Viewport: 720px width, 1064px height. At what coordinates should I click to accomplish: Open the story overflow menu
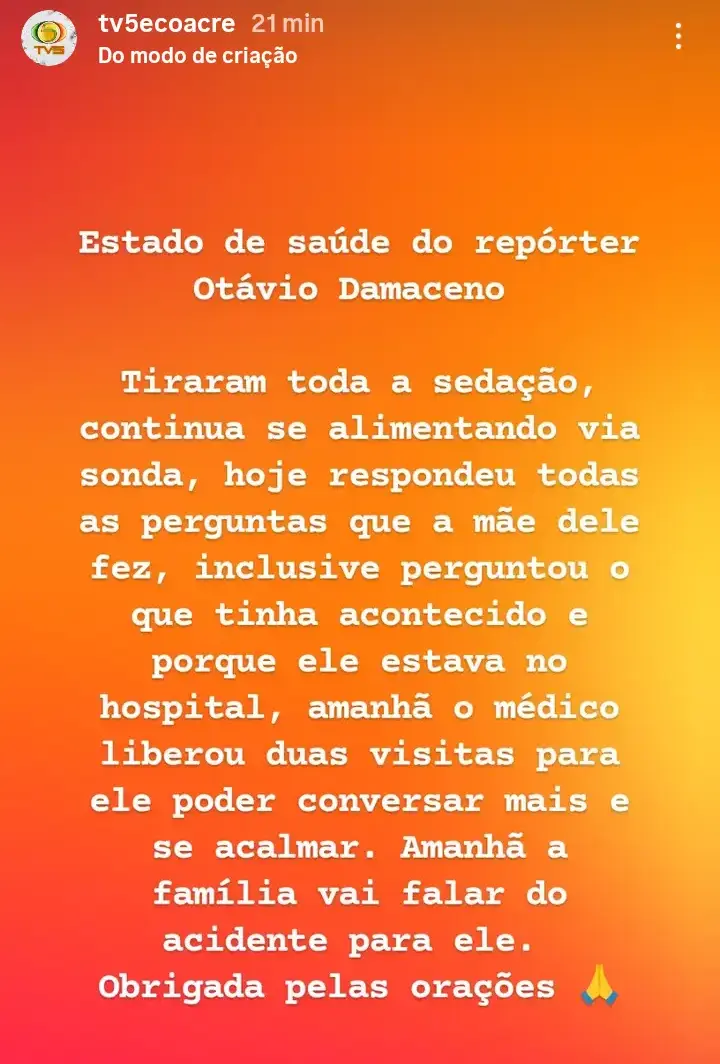click(x=678, y=38)
